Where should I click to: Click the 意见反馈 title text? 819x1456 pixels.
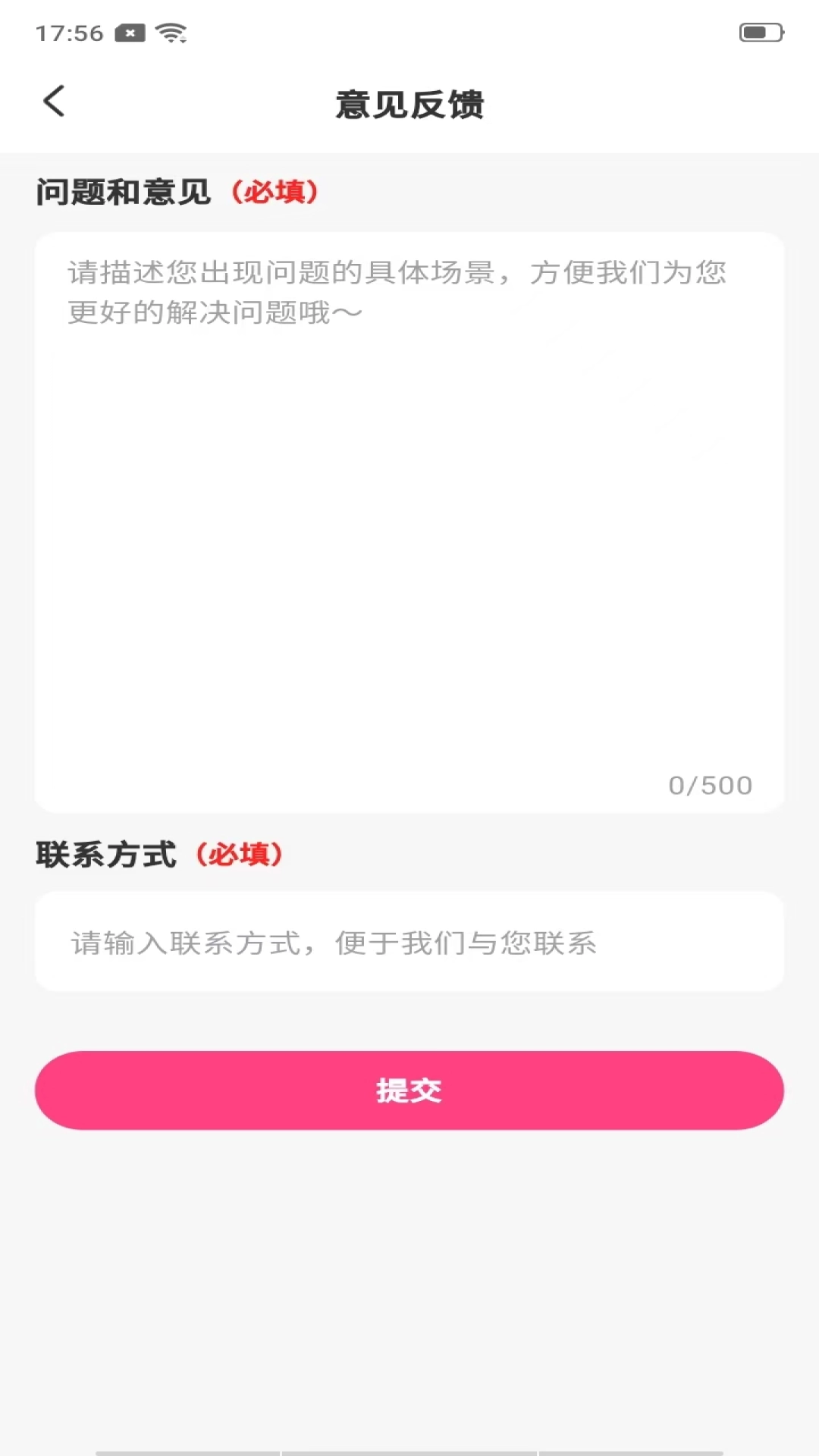pos(409,105)
